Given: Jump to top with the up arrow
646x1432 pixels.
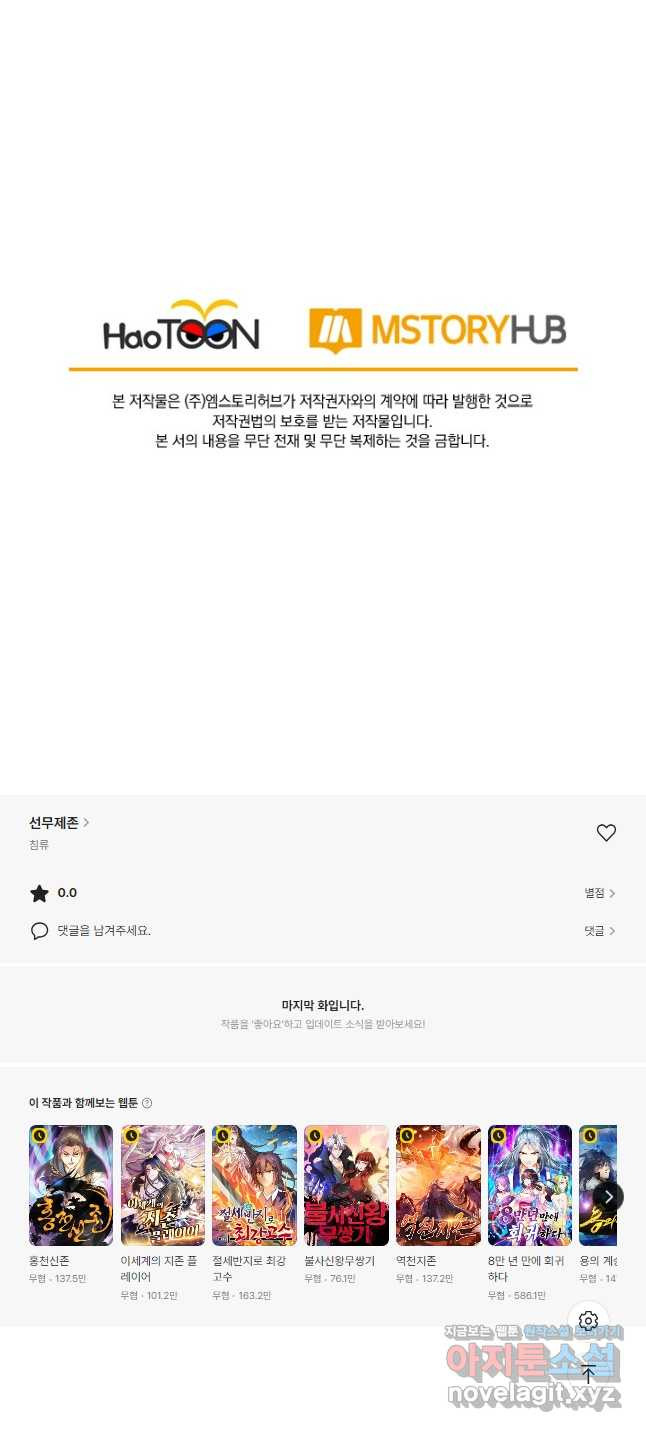Looking at the screenshot, I should point(588,1374).
